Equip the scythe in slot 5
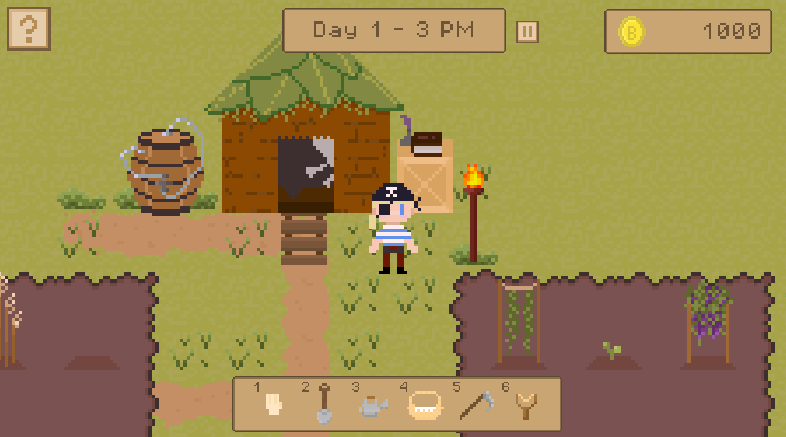Screen dimensions: 786x437 [474, 405]
